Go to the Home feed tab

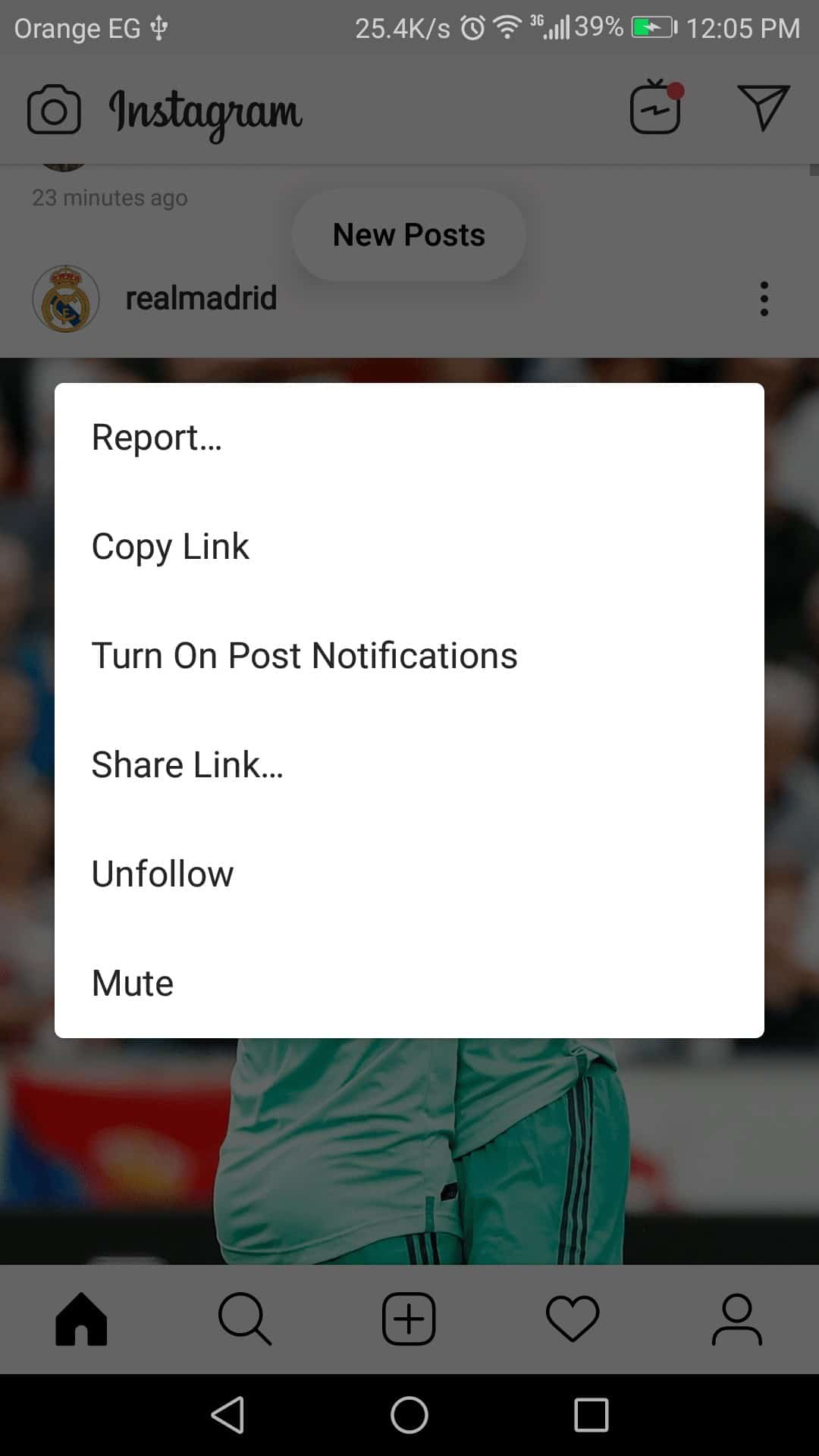(81, 1319)
